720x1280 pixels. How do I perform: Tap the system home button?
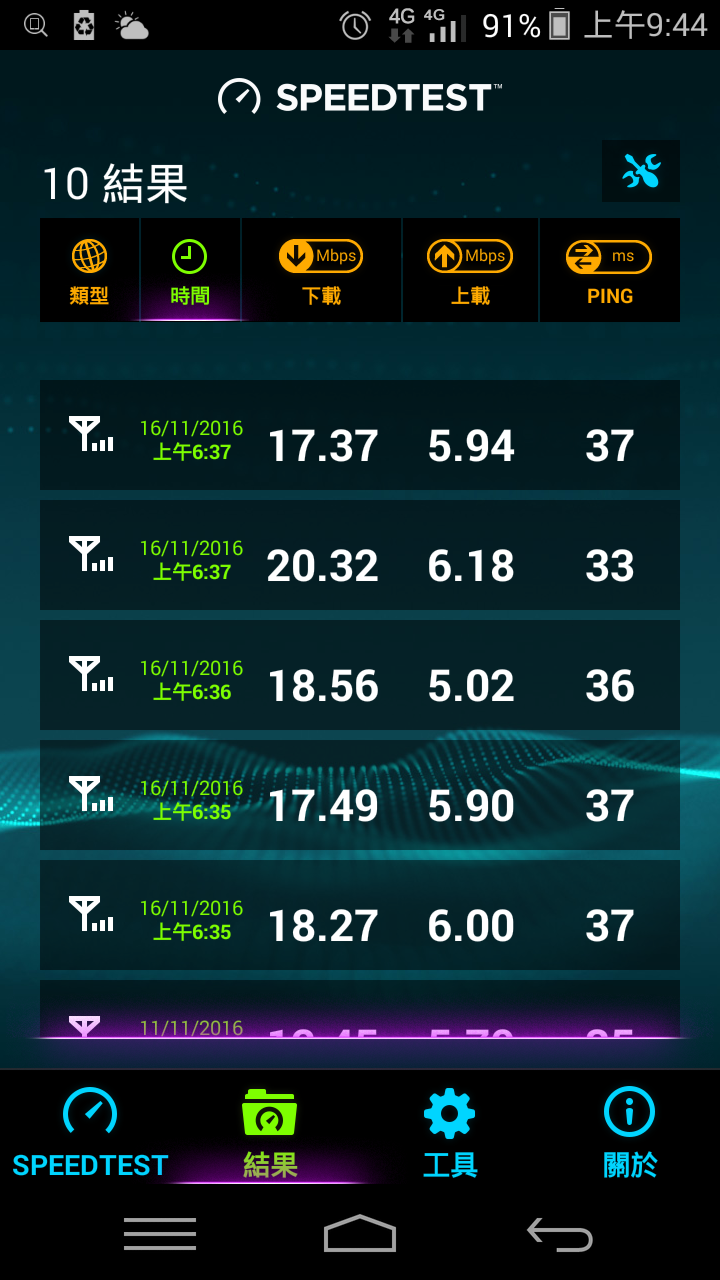coord(360,1235)
